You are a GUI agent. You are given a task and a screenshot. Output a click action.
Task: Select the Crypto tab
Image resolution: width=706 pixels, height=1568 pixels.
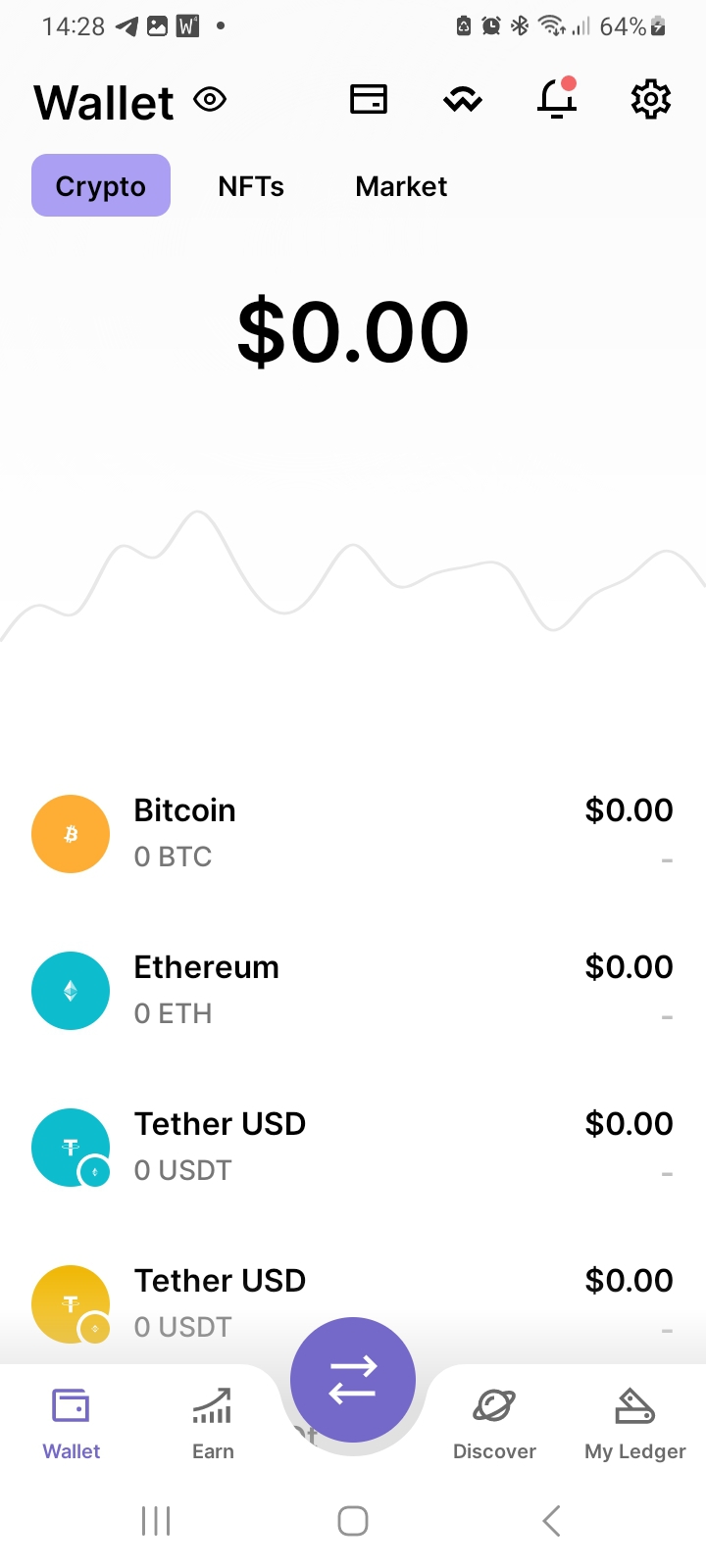pos(101,185)
